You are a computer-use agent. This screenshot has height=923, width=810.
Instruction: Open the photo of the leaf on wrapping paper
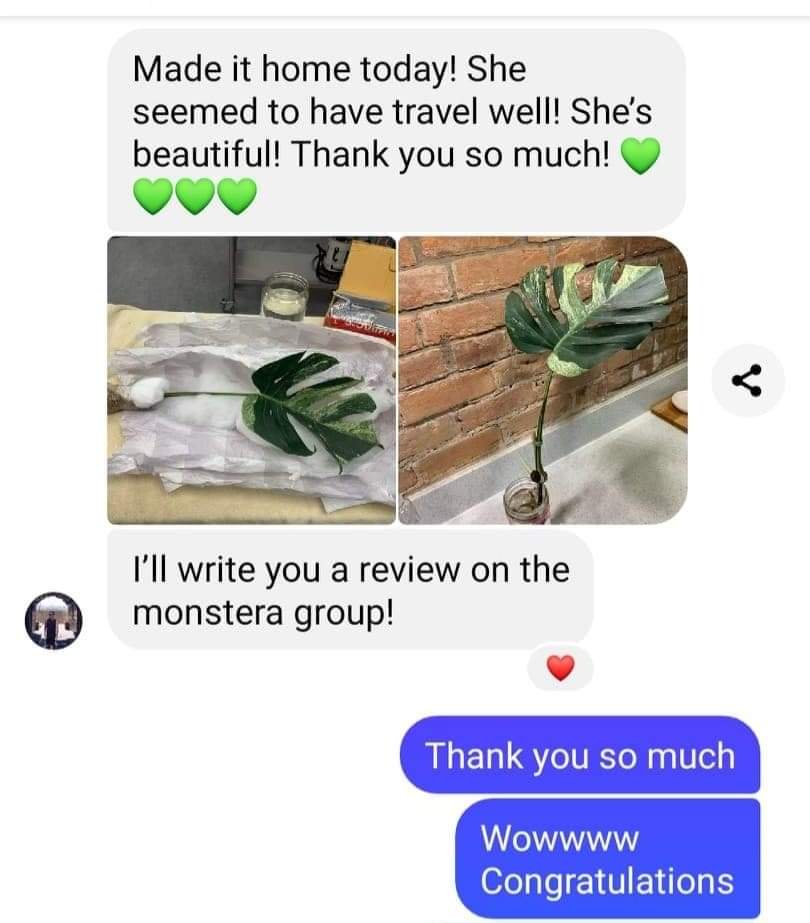point(251,380)
